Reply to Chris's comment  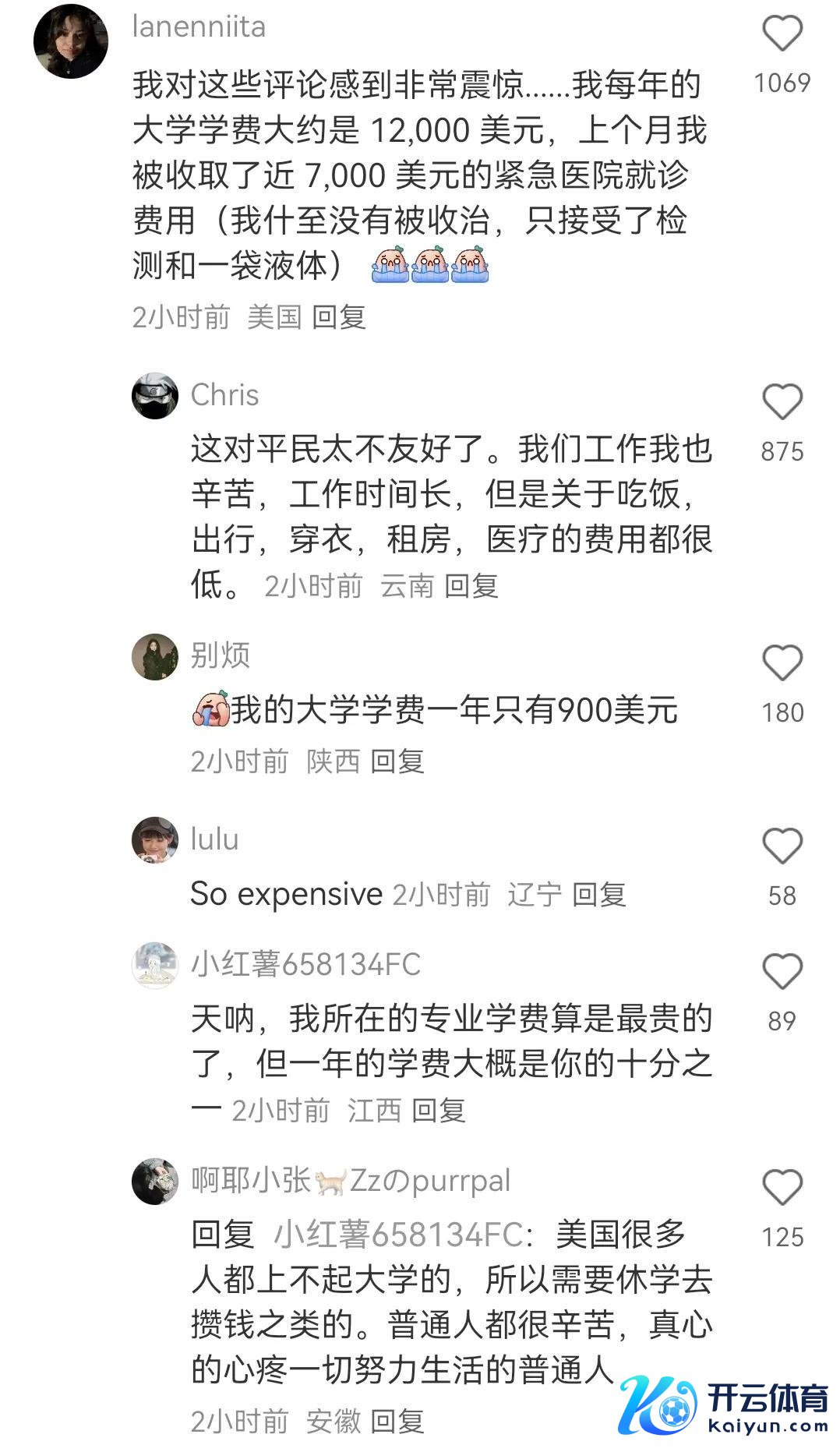pos(471,586)
